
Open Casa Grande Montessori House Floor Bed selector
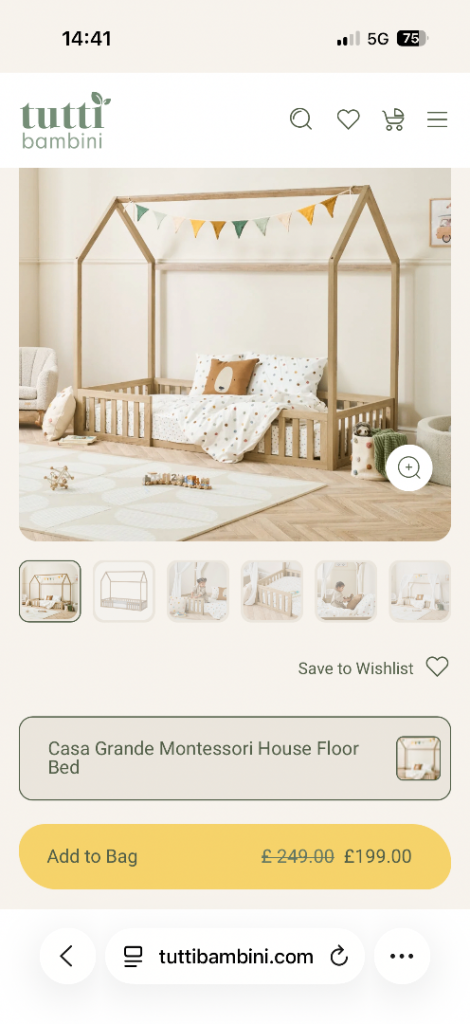235,758
